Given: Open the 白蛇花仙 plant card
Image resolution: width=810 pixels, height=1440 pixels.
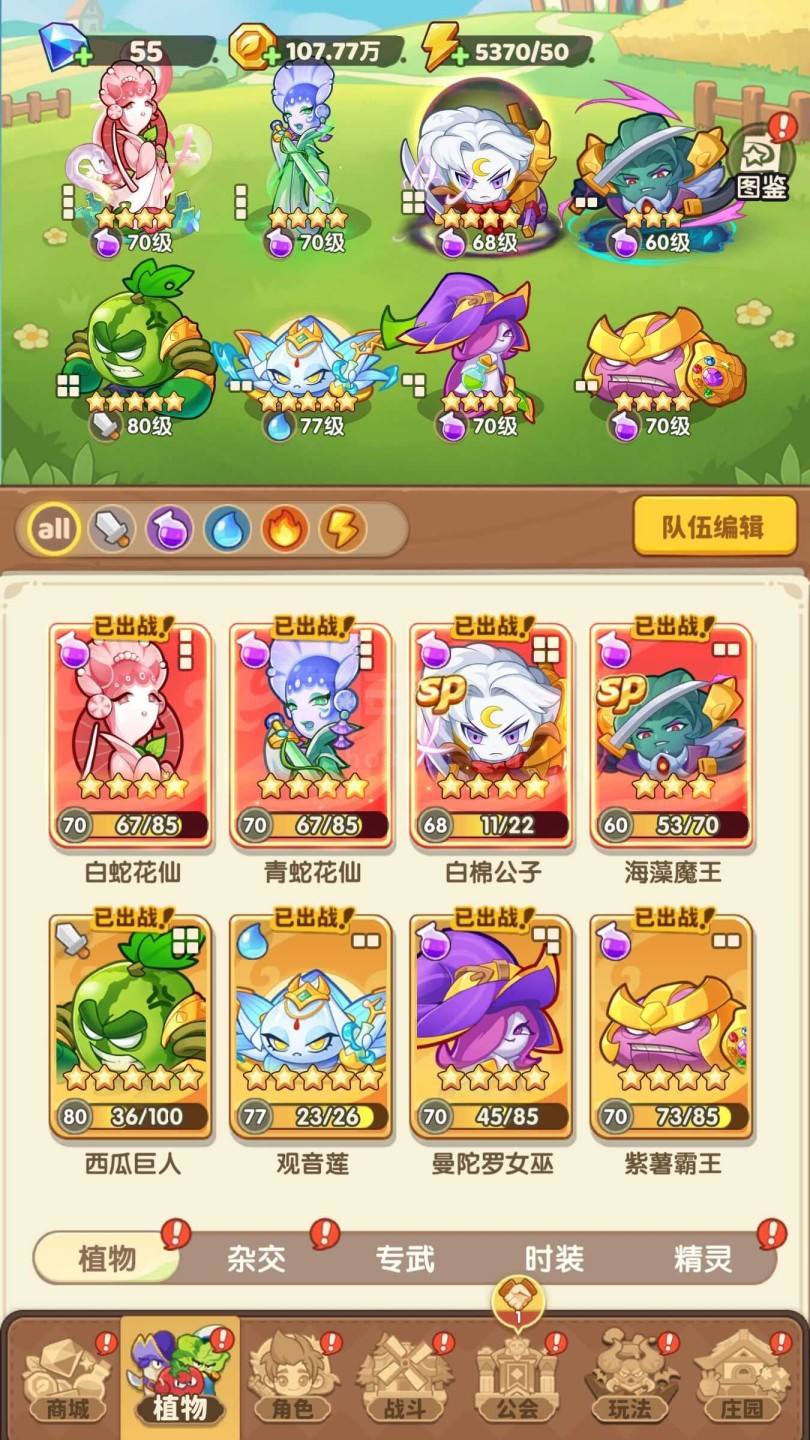Looking at the screenshot, I should pyautogui.click(x=131, y=735).
